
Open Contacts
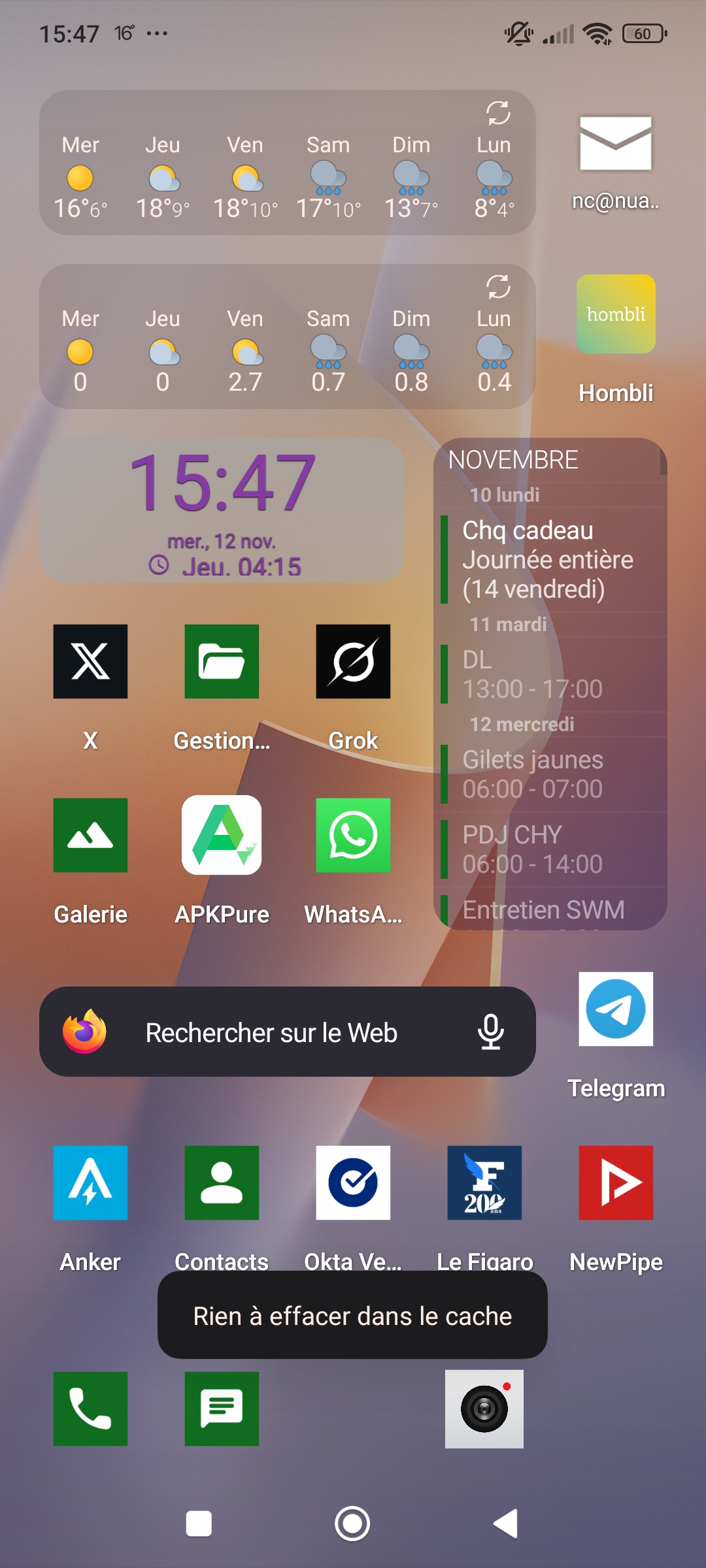pyautogui.click(x=222, y=1183)
